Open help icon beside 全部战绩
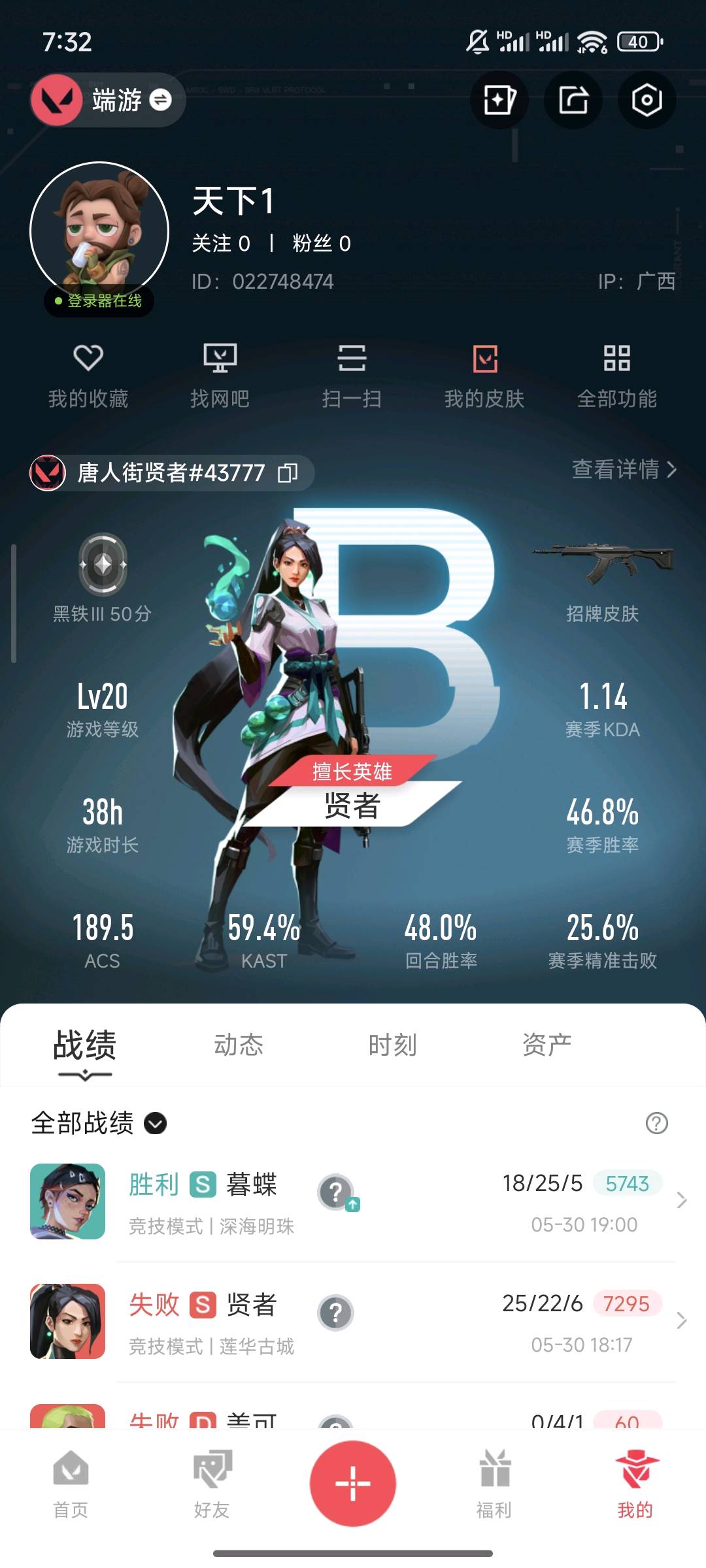 pos(656,1123)
